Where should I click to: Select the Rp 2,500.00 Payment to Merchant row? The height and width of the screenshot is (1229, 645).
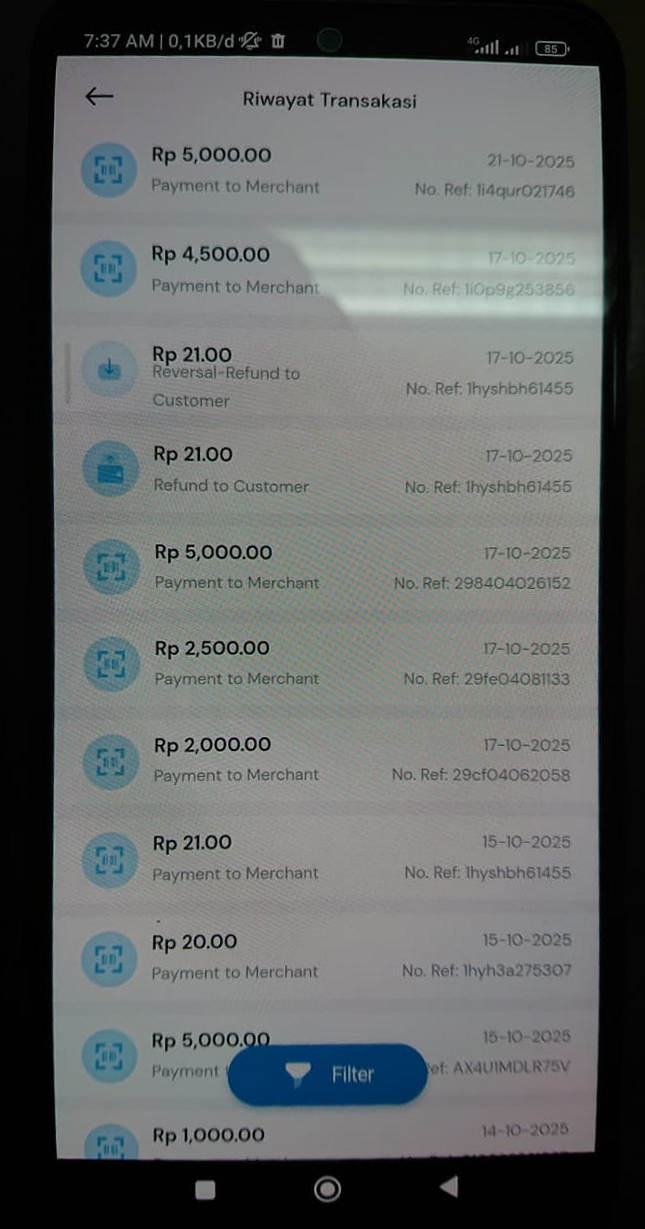328,663
